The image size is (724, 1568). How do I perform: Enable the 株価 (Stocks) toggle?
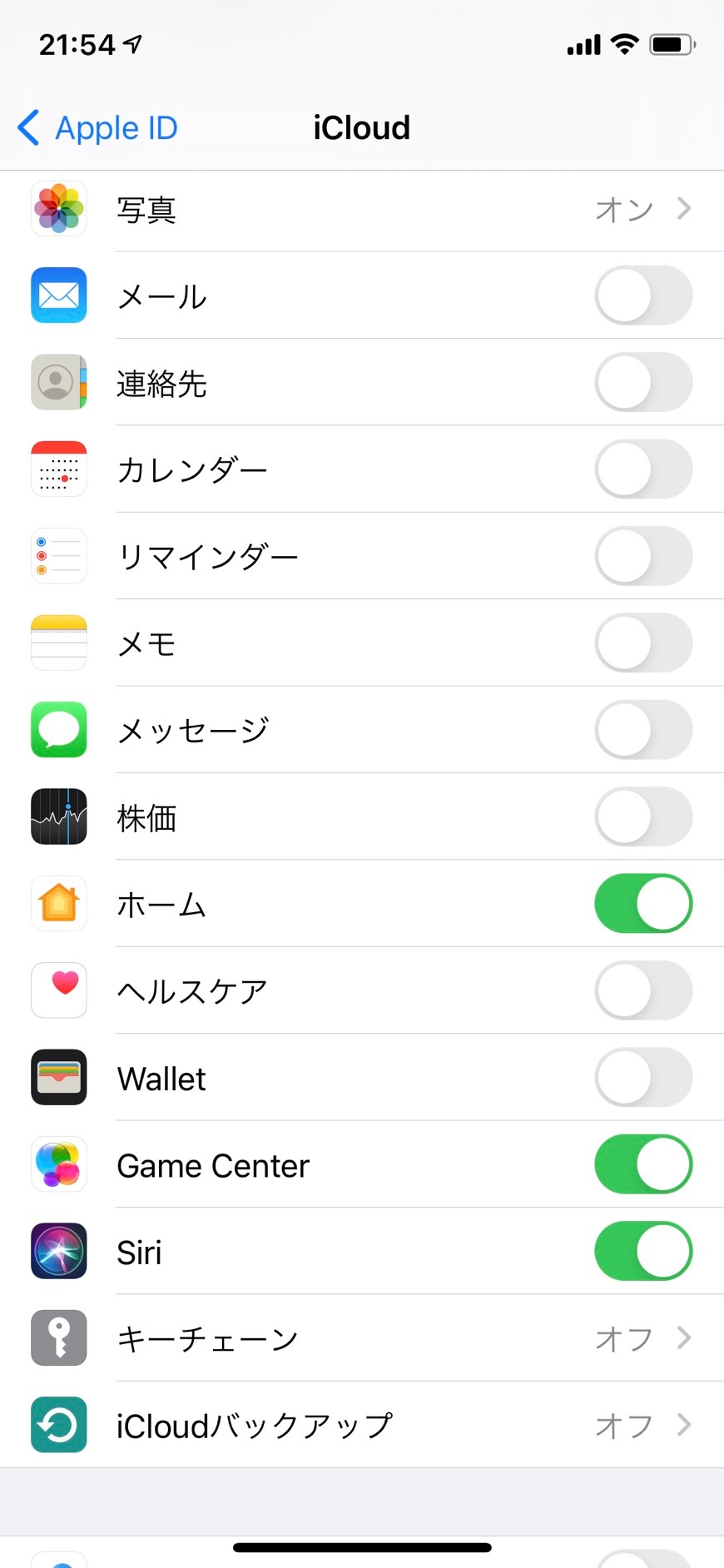coord(642,817)
